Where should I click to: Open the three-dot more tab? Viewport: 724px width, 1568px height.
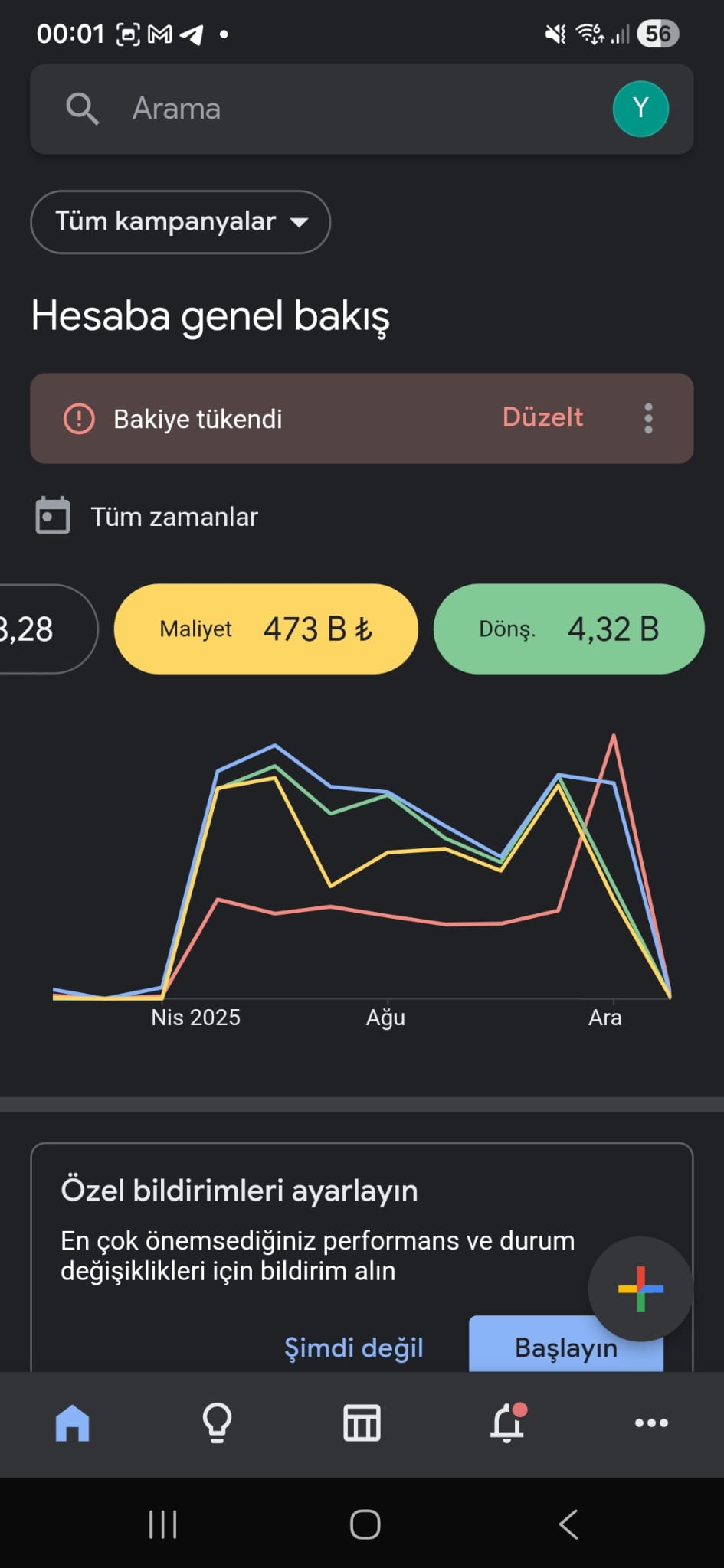[651, 1423]
